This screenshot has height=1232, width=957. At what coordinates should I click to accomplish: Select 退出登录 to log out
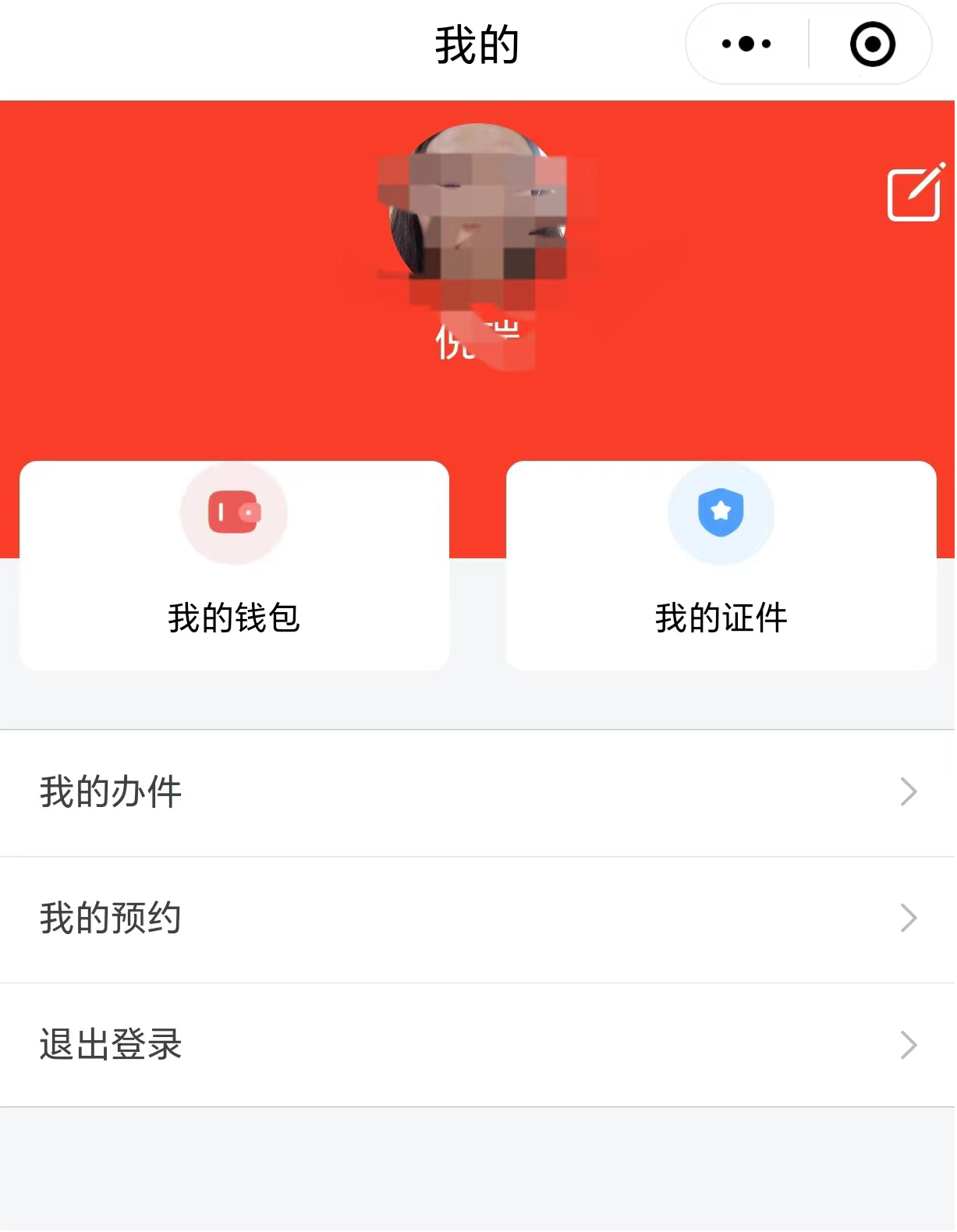click(x=477, y=1045)
